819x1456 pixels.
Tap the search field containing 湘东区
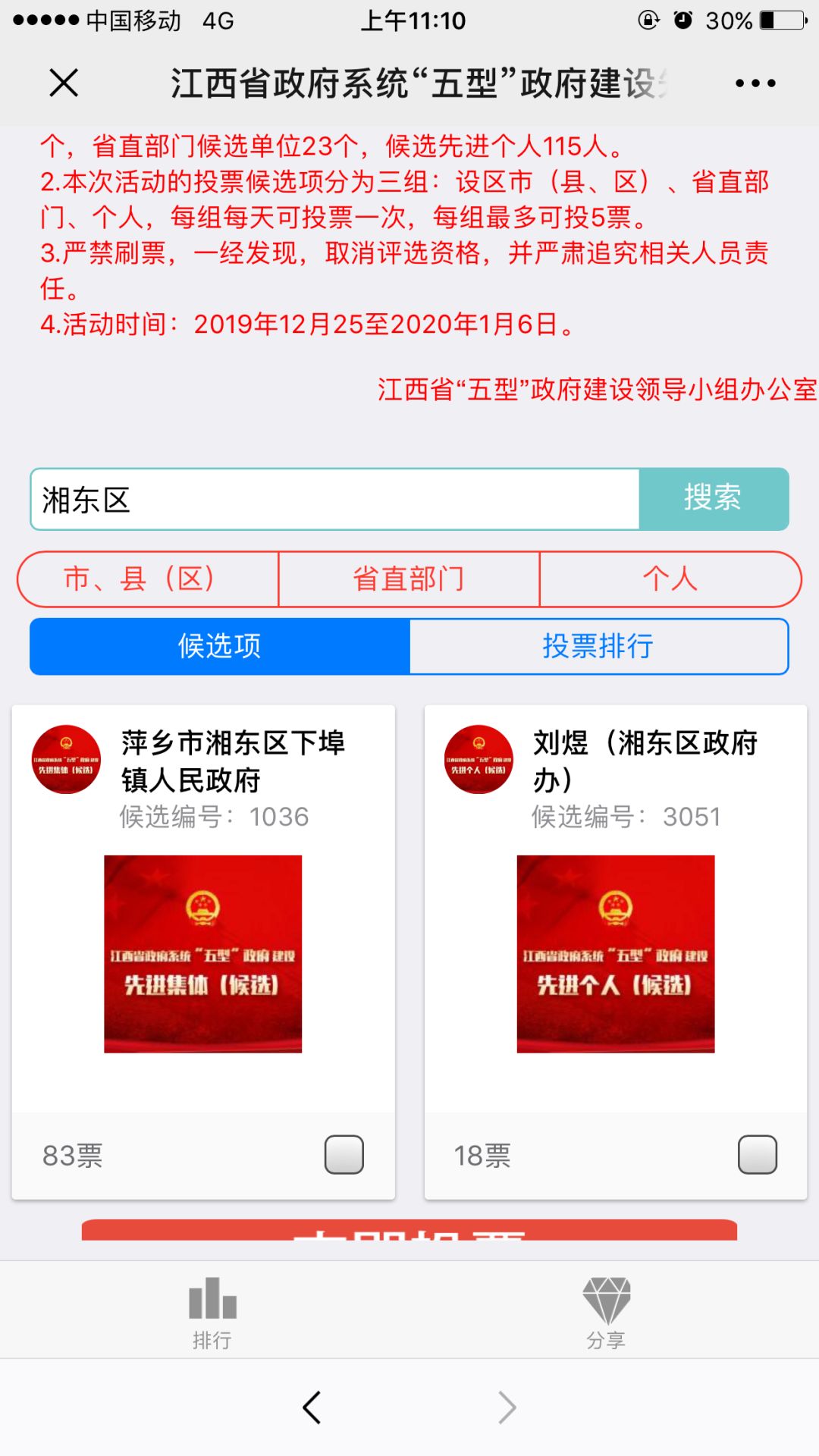[334, 500]
